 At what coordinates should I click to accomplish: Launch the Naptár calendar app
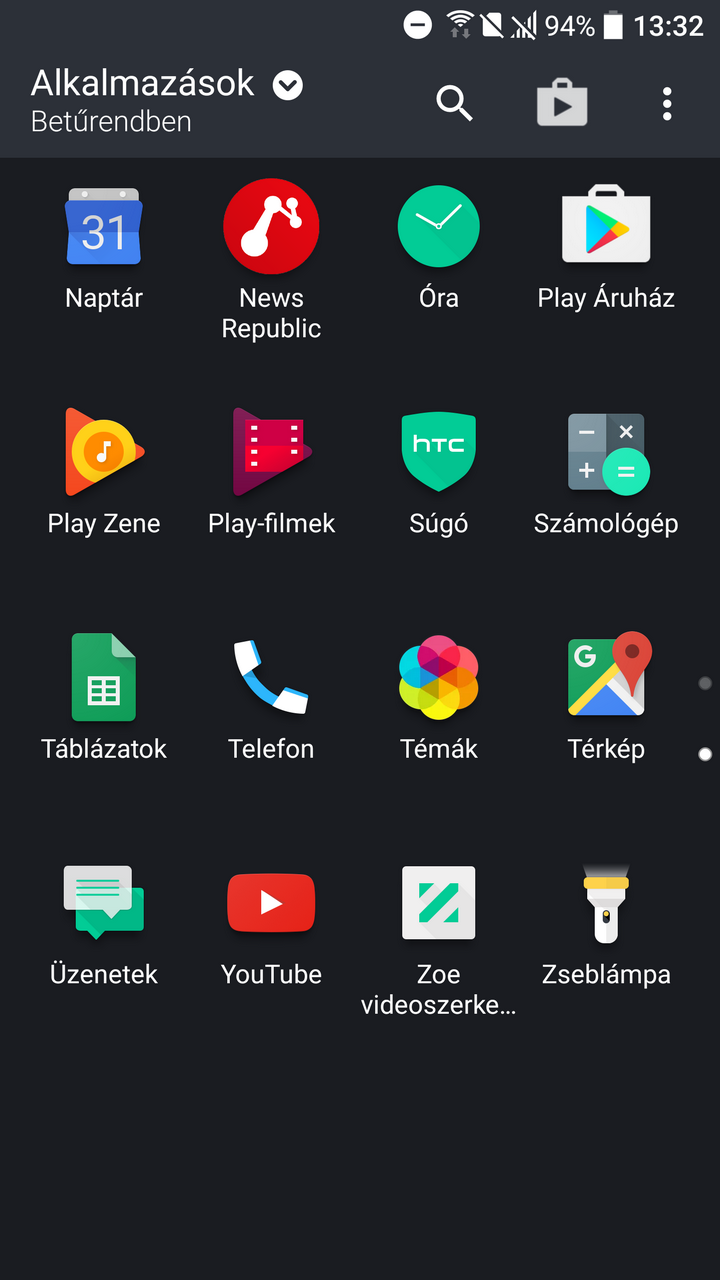click(x=104, y=227)
